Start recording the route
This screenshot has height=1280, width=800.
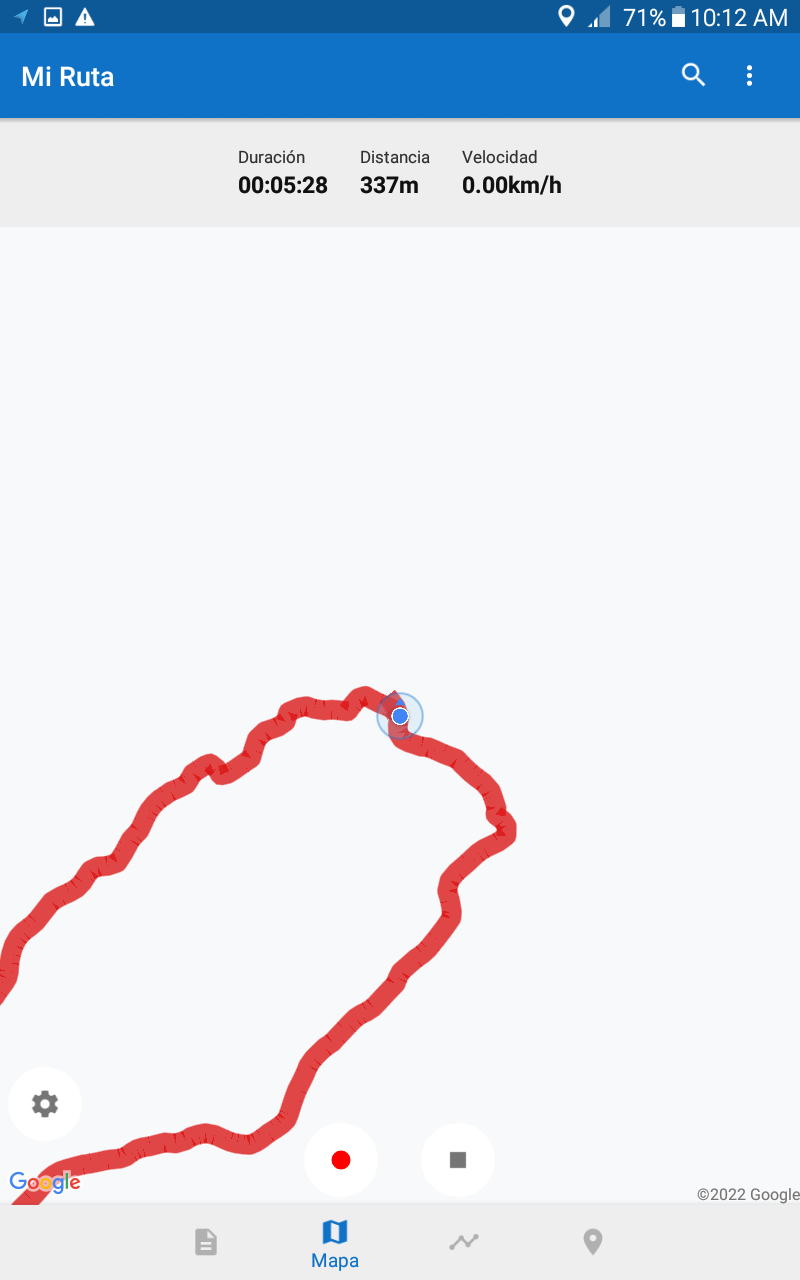click(341, 1160)
